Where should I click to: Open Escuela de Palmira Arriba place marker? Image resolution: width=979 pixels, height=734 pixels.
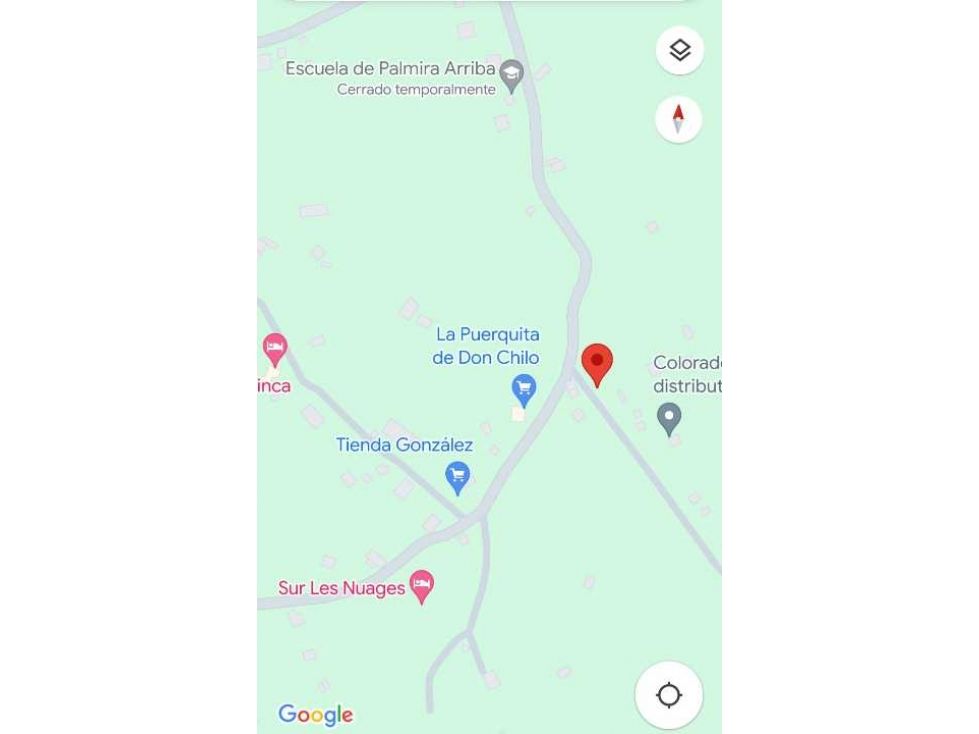coord(511,75)
